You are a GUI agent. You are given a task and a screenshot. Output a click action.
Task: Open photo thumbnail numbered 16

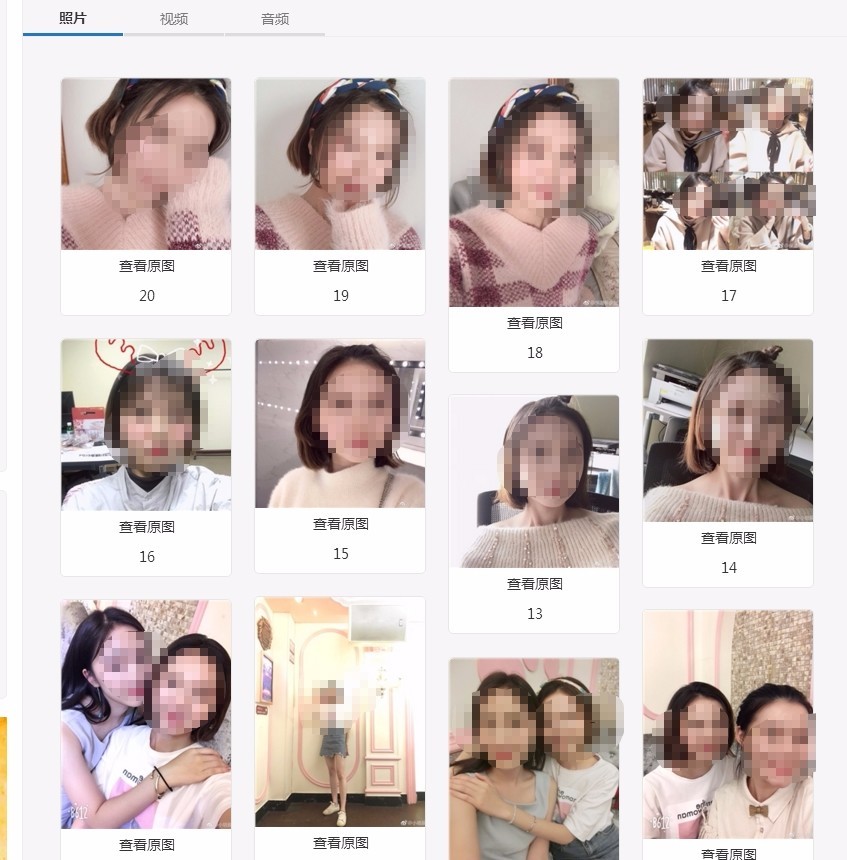(146, 424)
